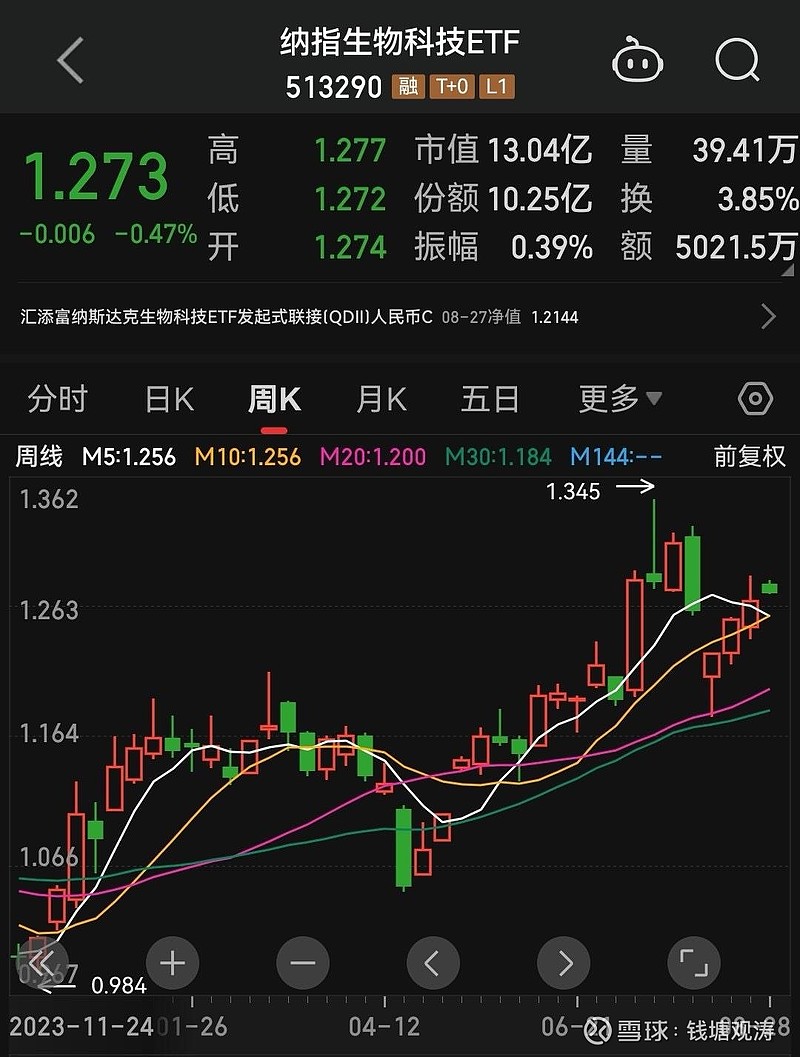
Task: Pan the chart earlier with left chevron
Action: click(x=433, y=962)
